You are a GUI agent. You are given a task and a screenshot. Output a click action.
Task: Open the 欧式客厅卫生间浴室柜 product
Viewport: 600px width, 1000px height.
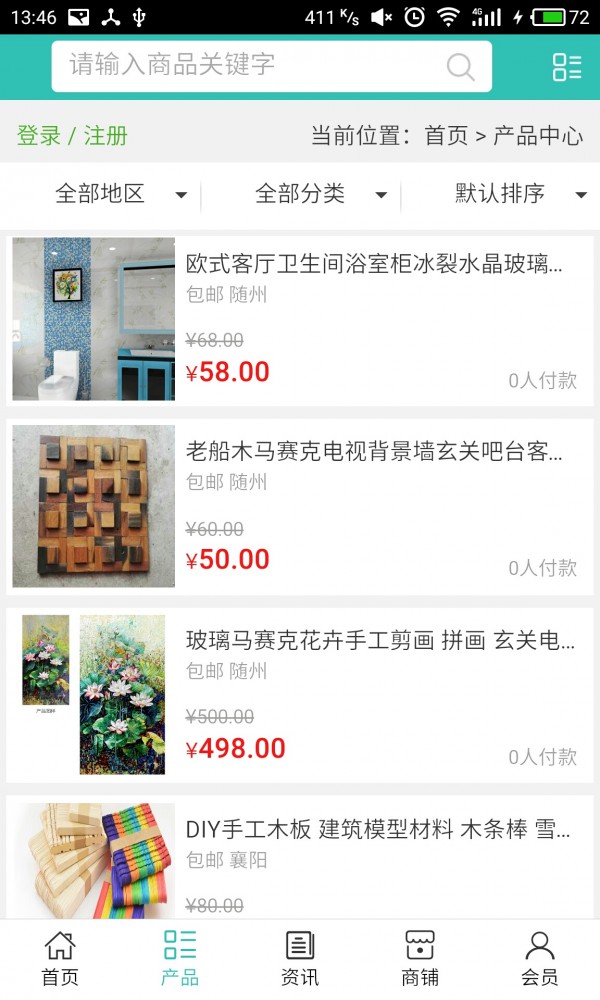(x=374, y=265)
